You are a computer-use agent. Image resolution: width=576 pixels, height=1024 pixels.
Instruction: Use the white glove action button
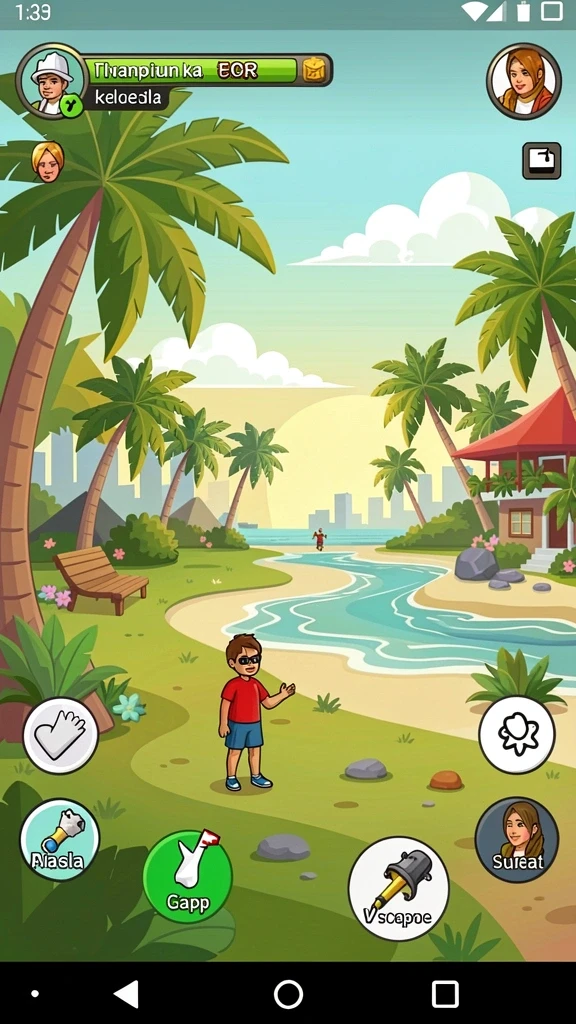[x=61, y=735]
